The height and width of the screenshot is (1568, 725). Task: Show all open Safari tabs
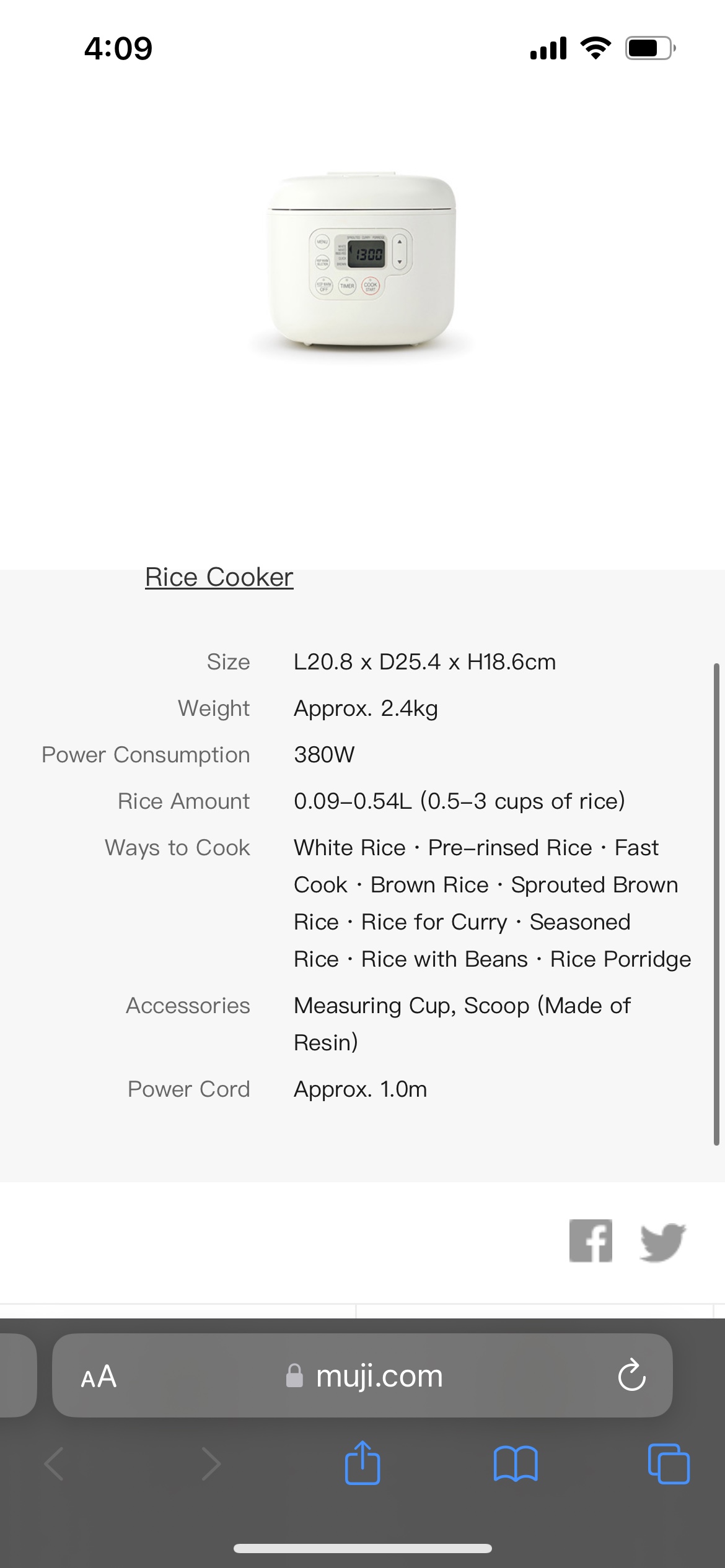(x=668, y=1464)
